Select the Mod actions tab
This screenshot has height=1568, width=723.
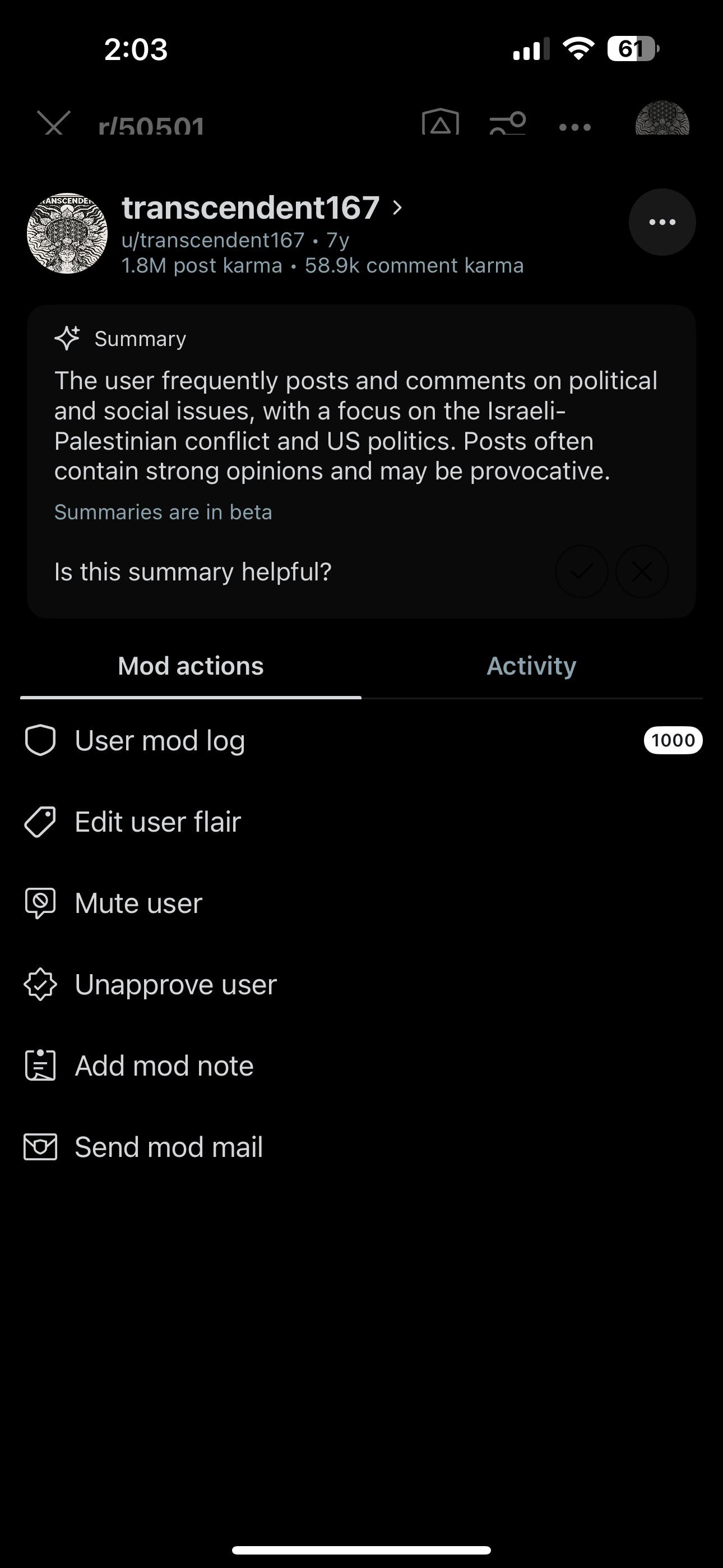click(x=191, y=666)
